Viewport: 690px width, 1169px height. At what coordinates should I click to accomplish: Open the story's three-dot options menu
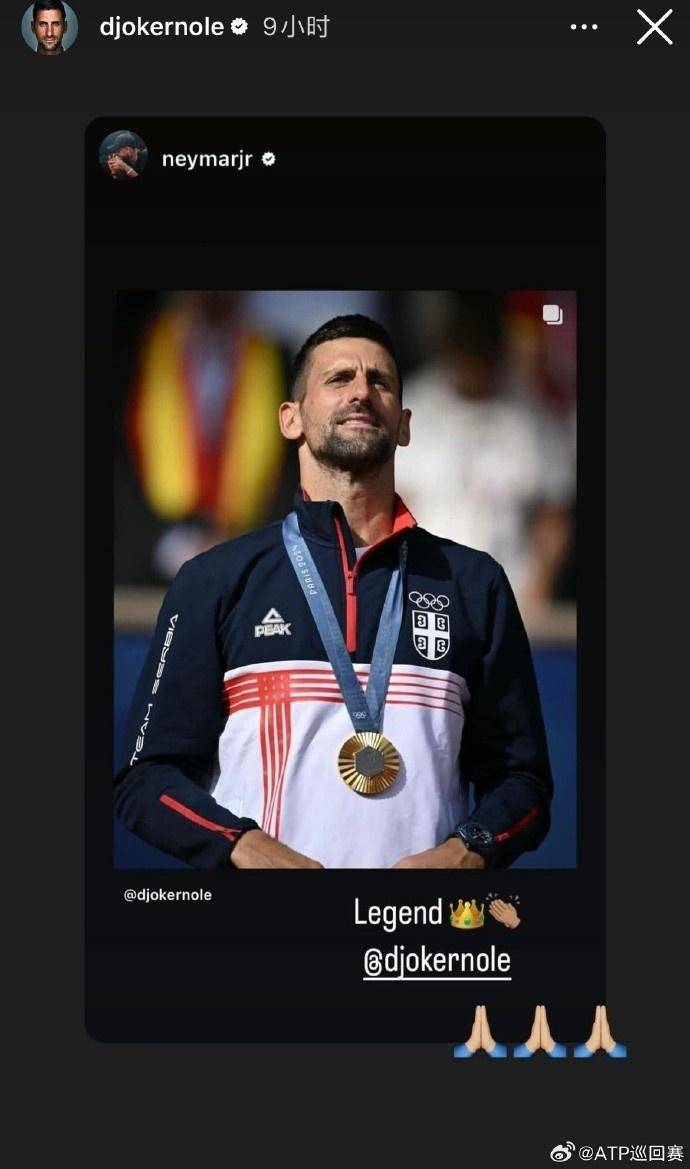pyautogui.click(x=584, y=27)
